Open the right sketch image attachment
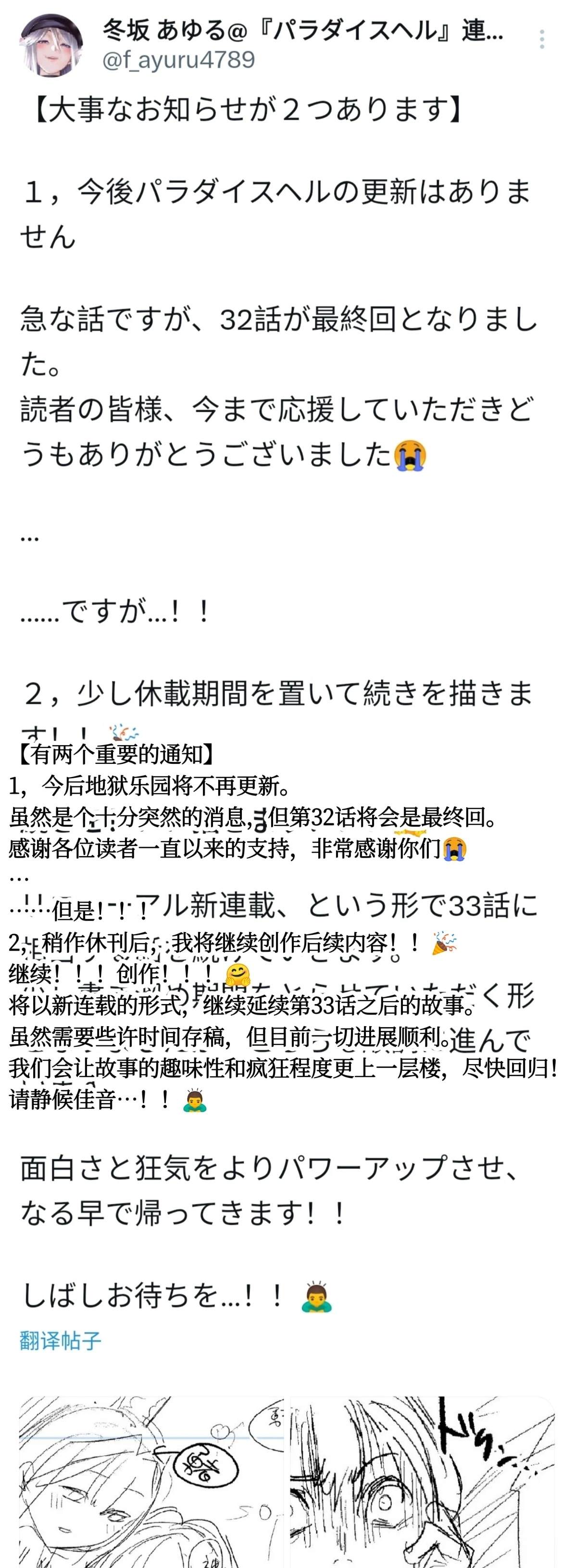574x1568 pixels. point(422,1482)
